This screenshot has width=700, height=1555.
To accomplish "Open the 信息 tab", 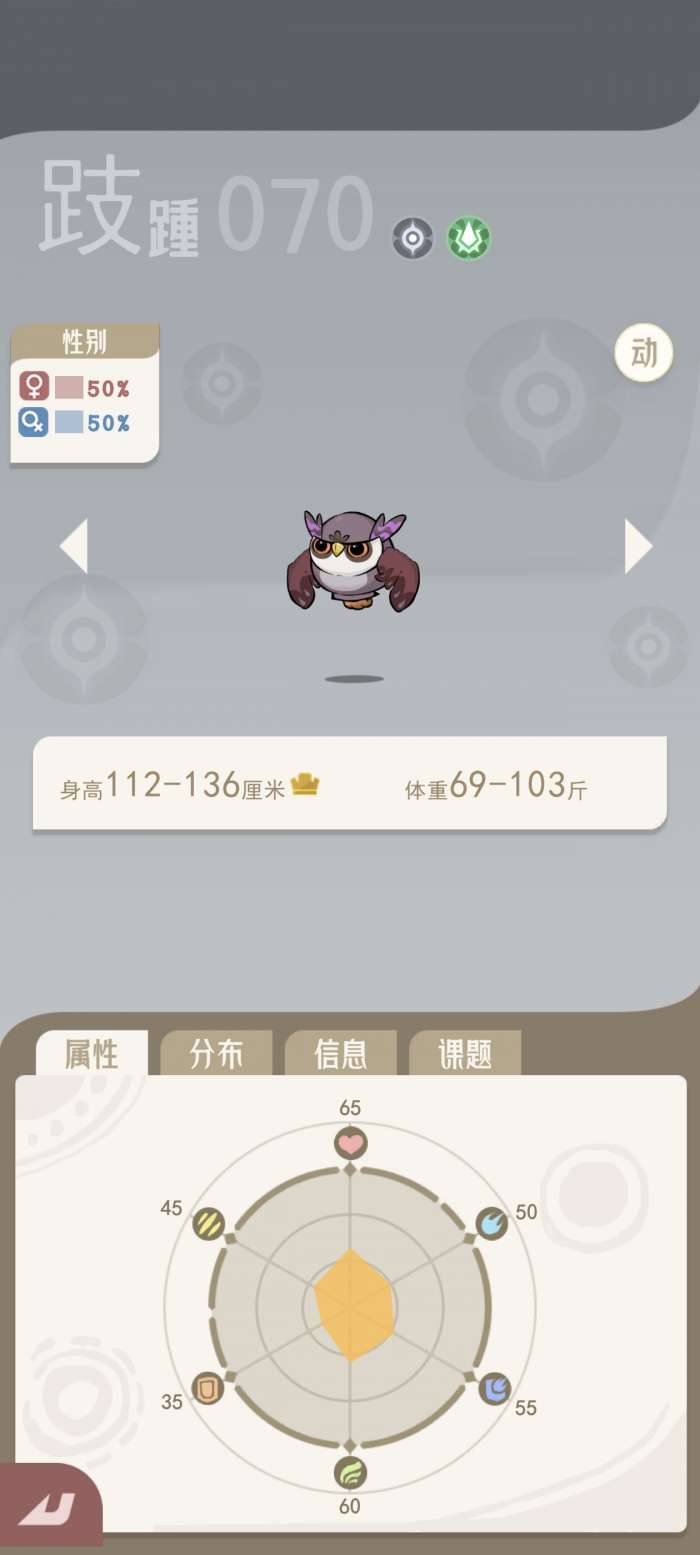I will click(x=340, y=1054).
